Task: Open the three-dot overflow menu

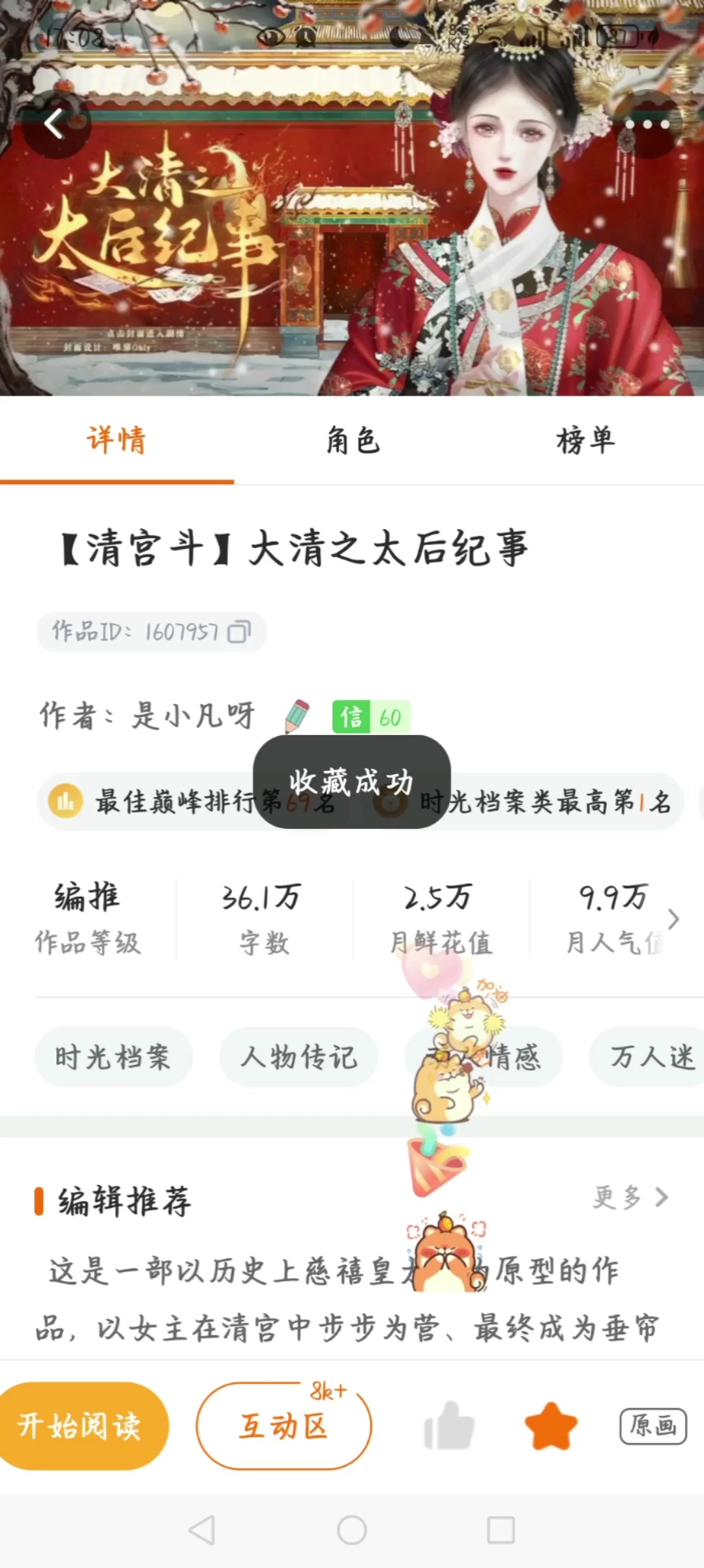Action: (647, 124)
